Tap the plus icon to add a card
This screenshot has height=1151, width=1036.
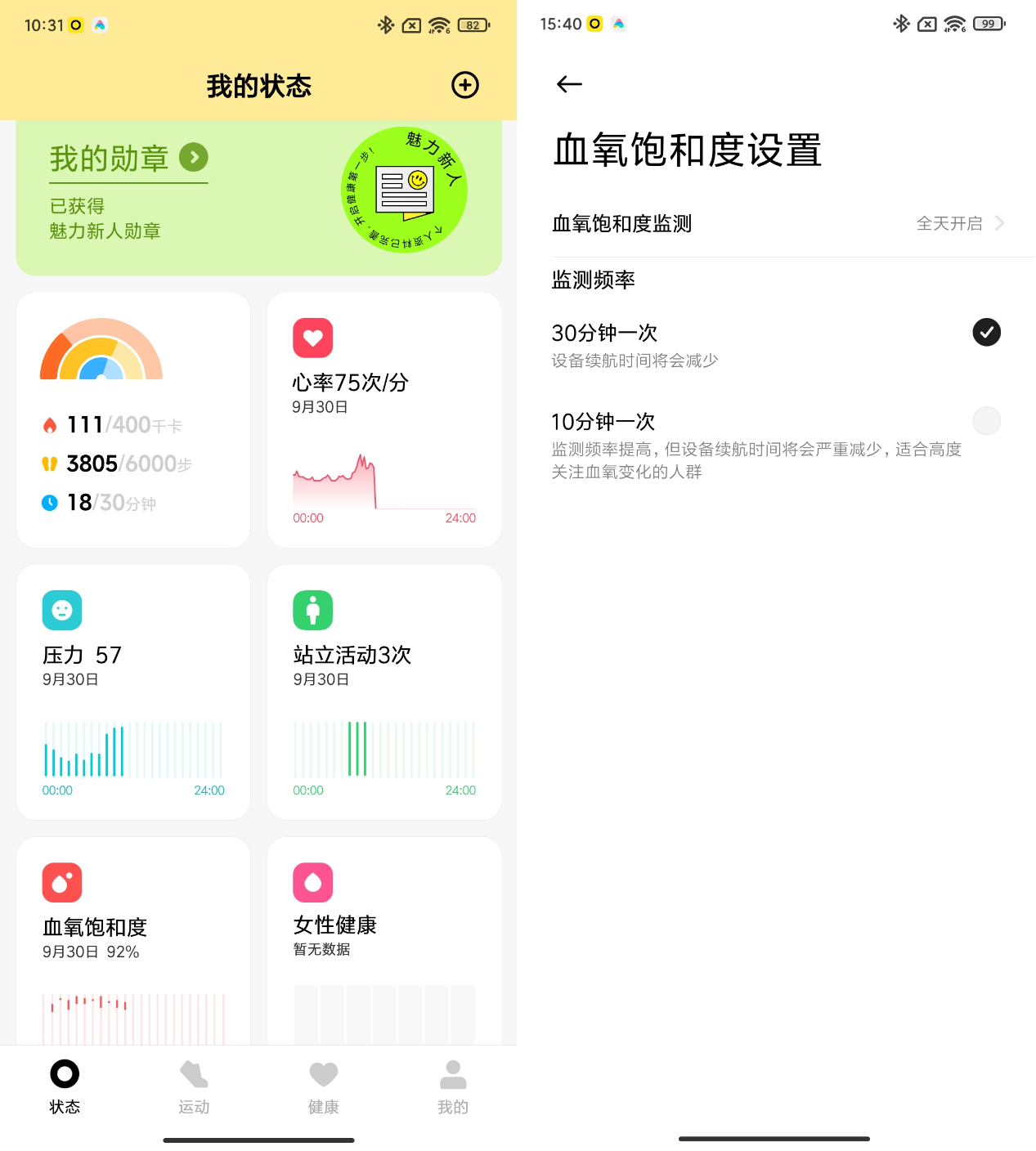[465, 85]
